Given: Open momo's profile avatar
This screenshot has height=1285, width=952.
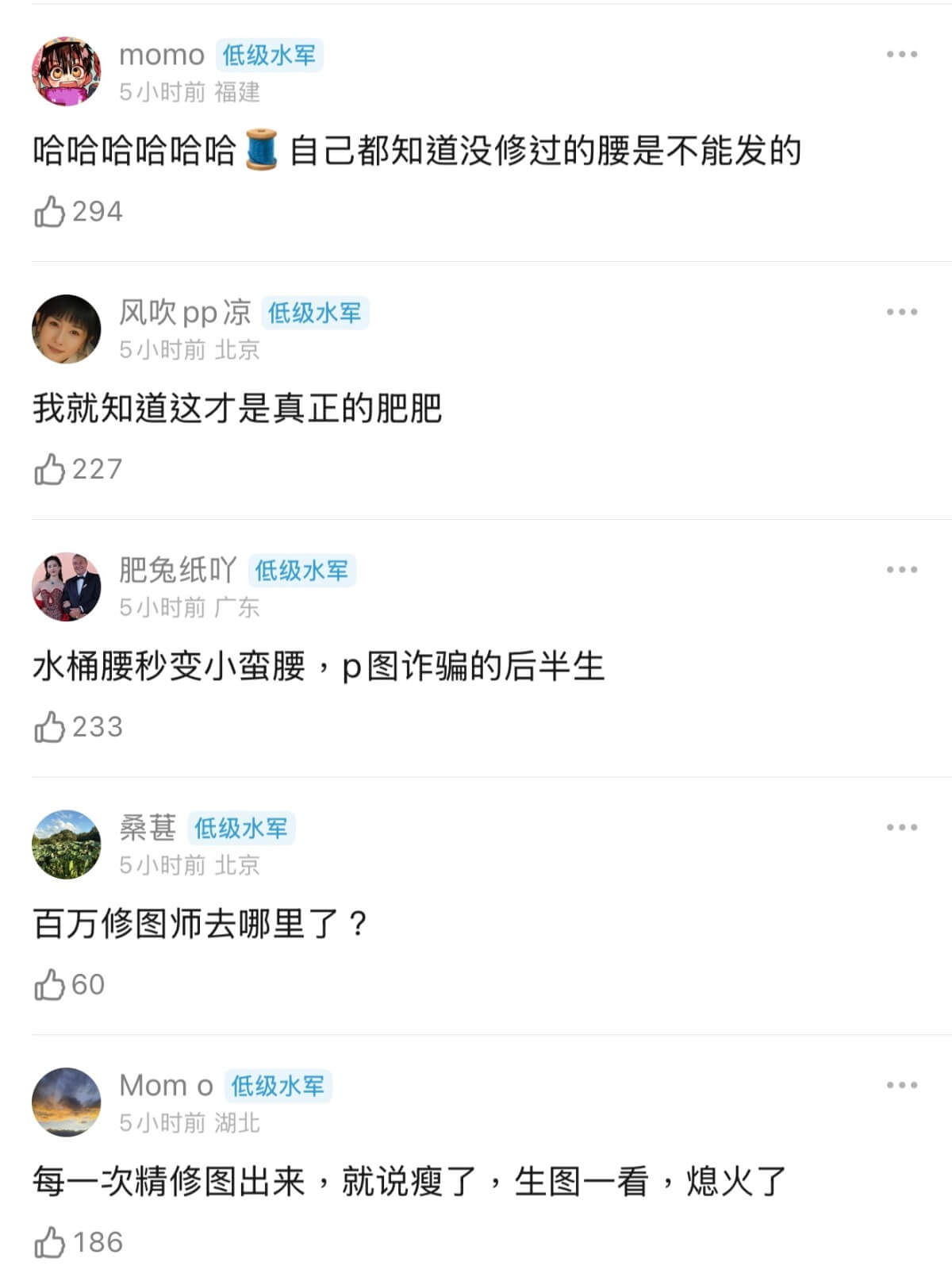Looking at the screenshot, I should tap(67, 71).
